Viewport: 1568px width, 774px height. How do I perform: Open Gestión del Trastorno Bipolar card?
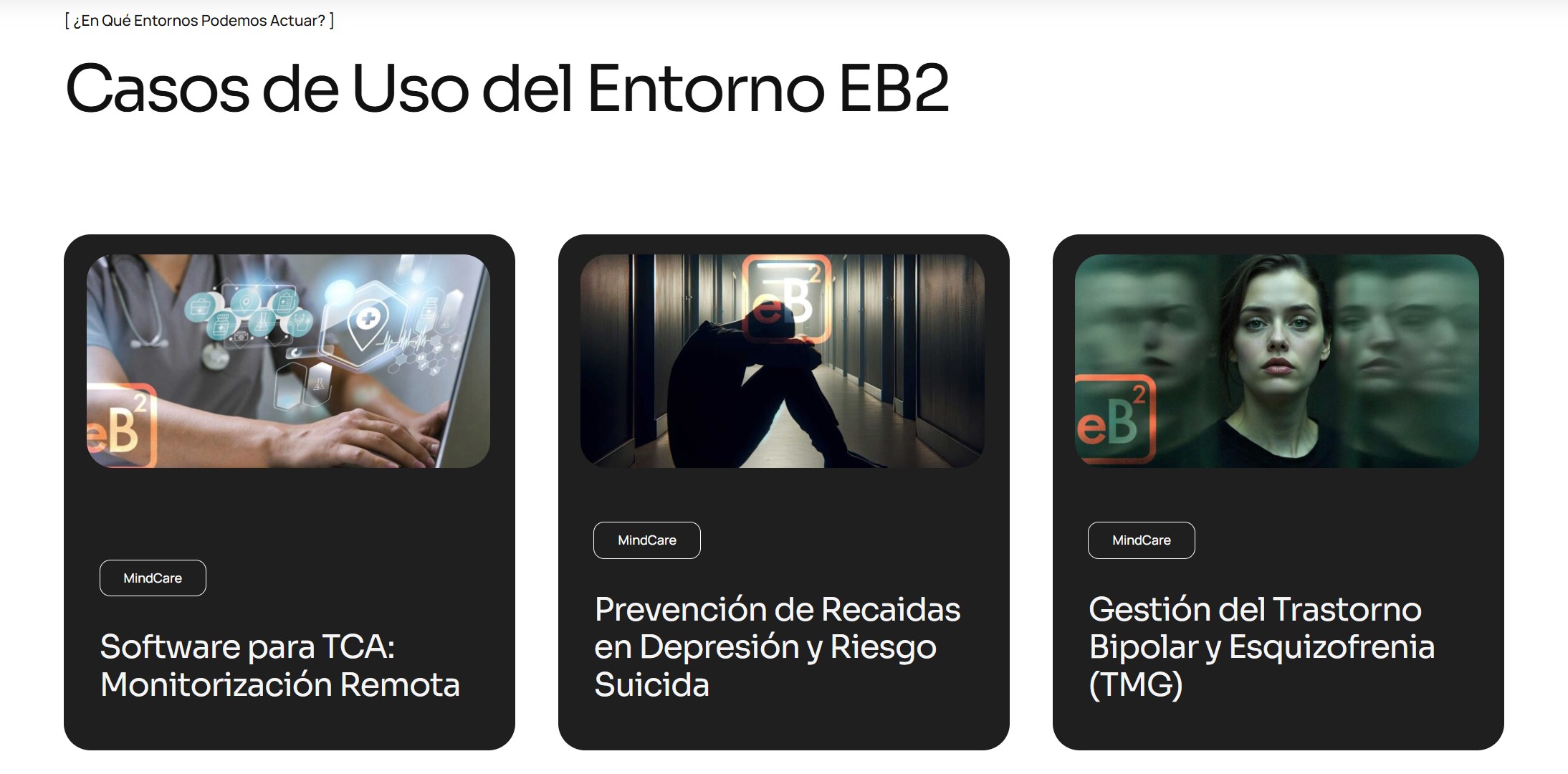coord(1261,646)
